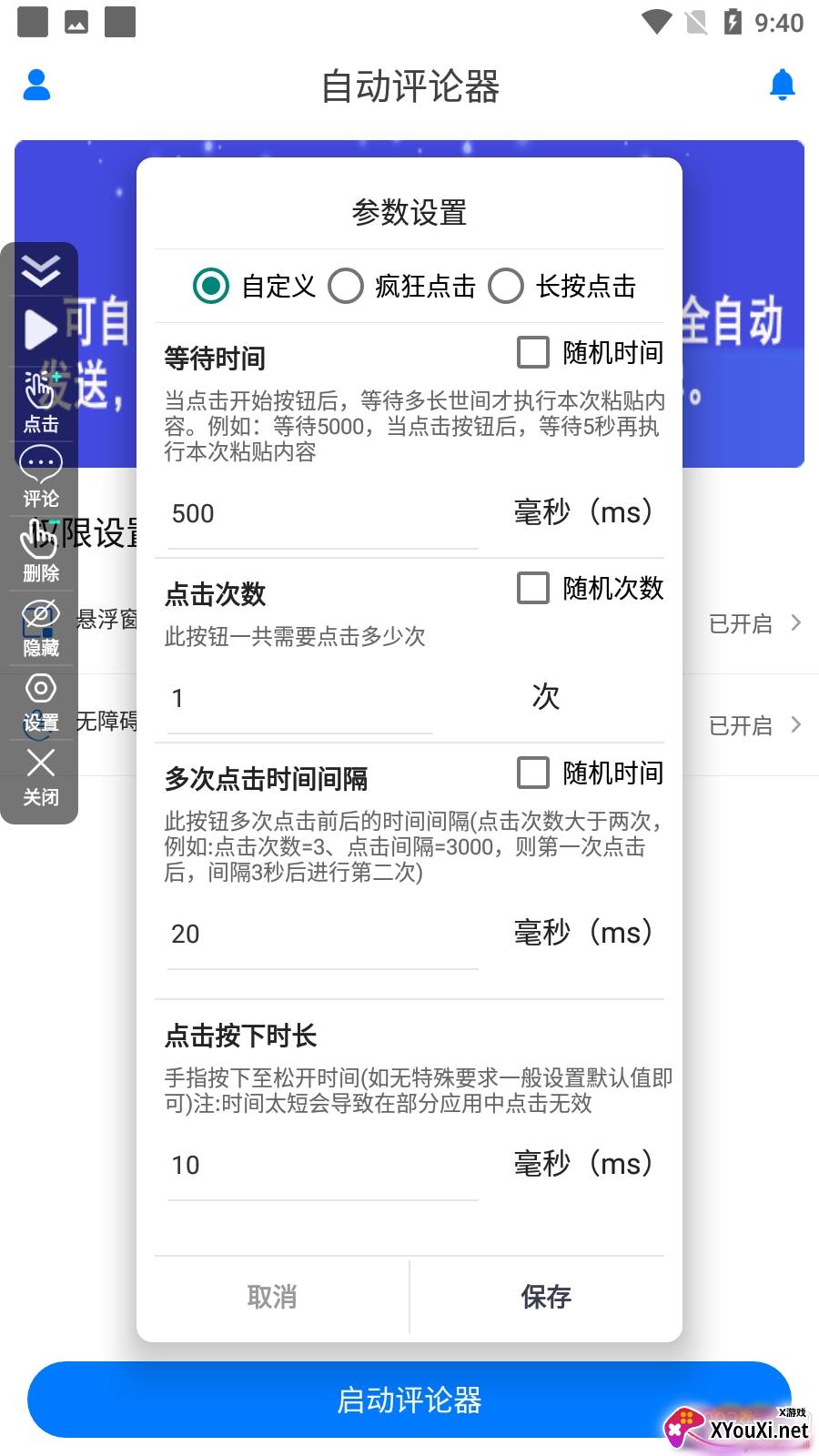Enable 随机时间 for 多次点击时间间隔

point(533,773)
